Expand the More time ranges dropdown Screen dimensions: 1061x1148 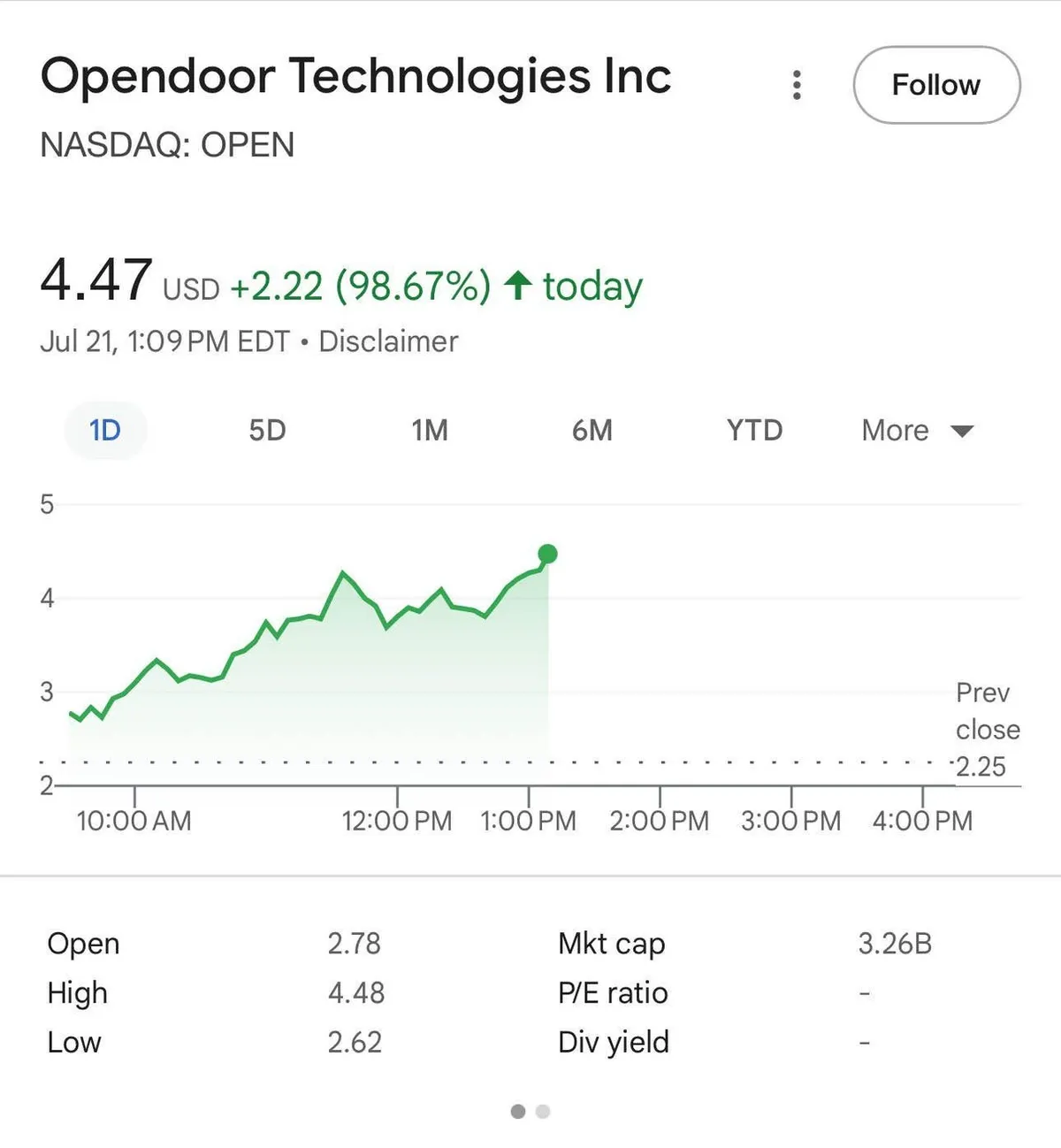click(x=917, y=431)
